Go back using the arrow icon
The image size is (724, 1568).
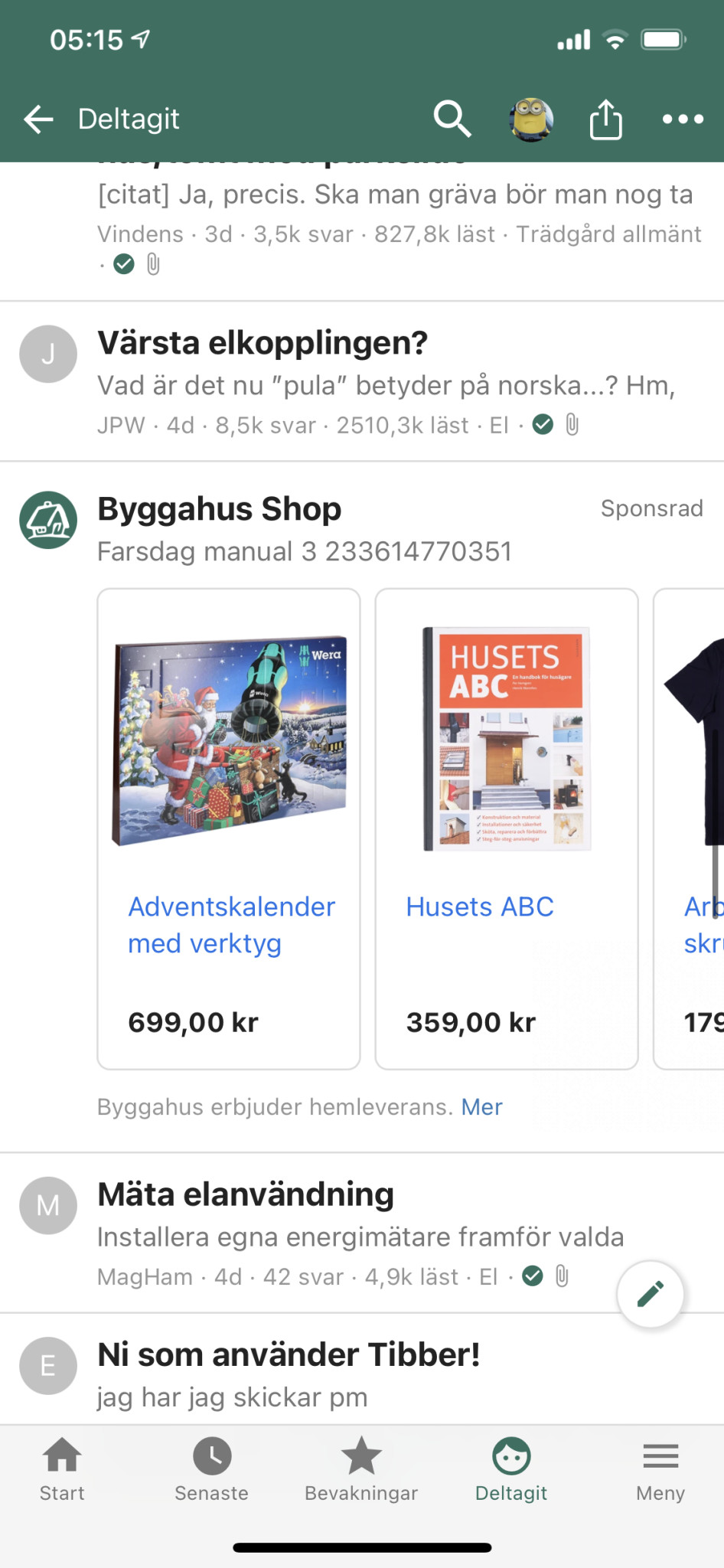click(x=38, y=119)
